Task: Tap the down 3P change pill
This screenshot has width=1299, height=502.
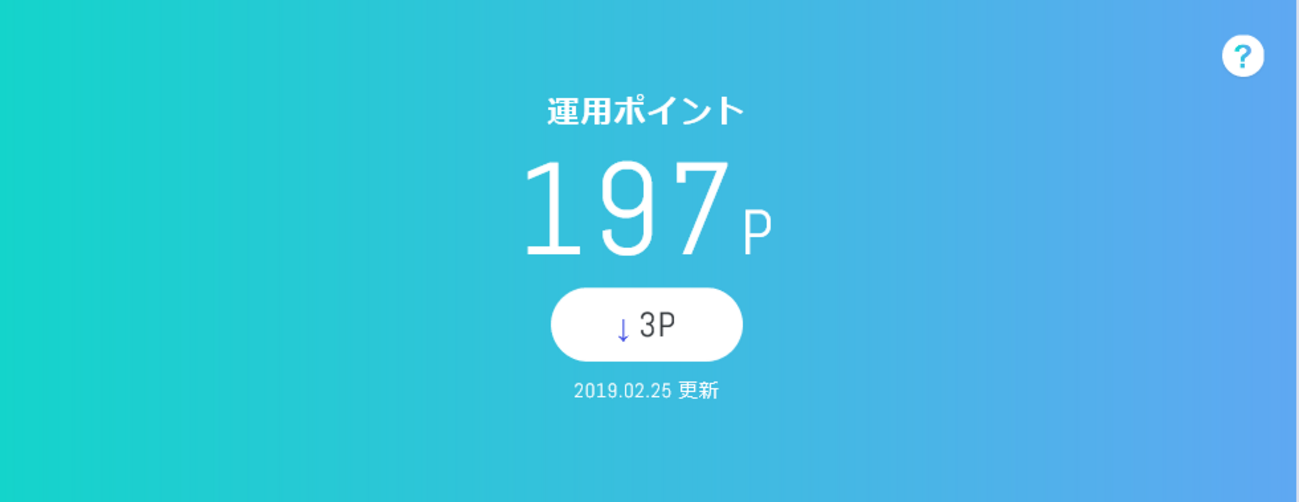Action: click(646, 325)
